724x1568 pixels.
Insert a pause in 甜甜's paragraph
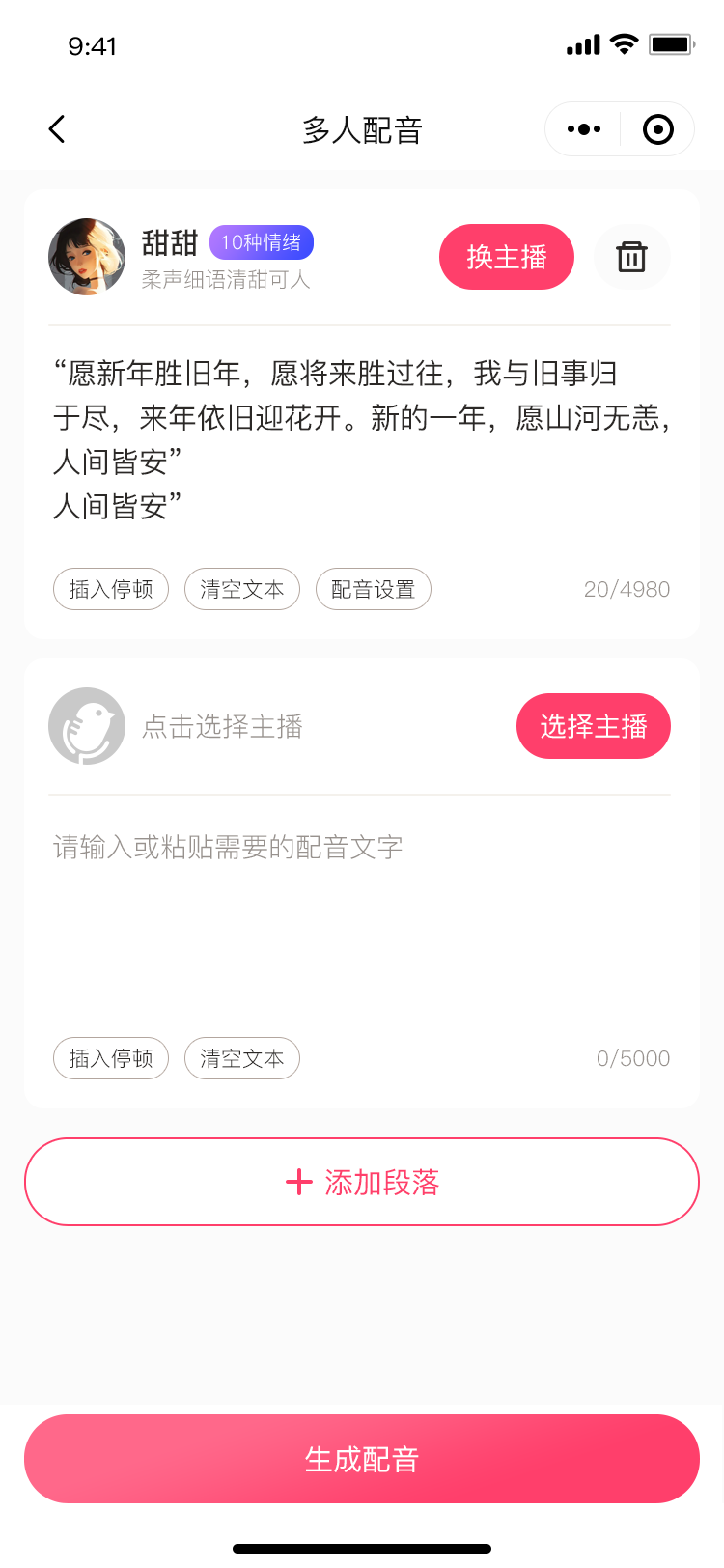click(x=110, y=589)
